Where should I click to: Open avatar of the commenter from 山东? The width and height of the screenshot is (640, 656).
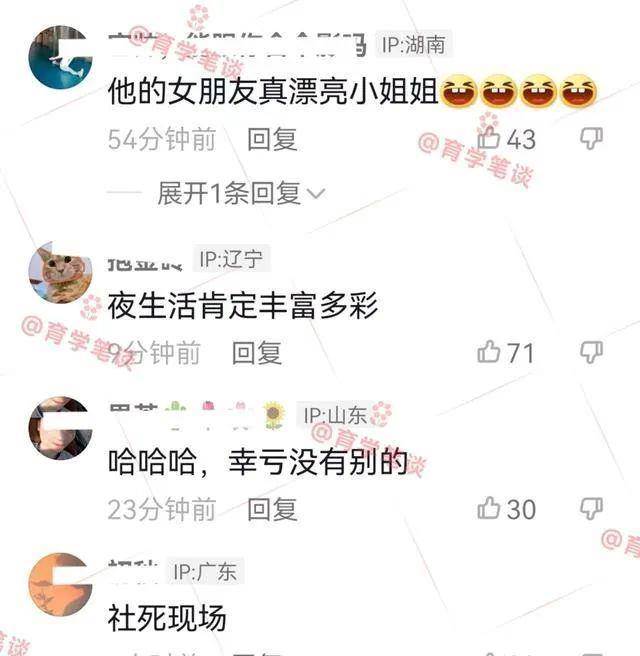tap(60, 427)
